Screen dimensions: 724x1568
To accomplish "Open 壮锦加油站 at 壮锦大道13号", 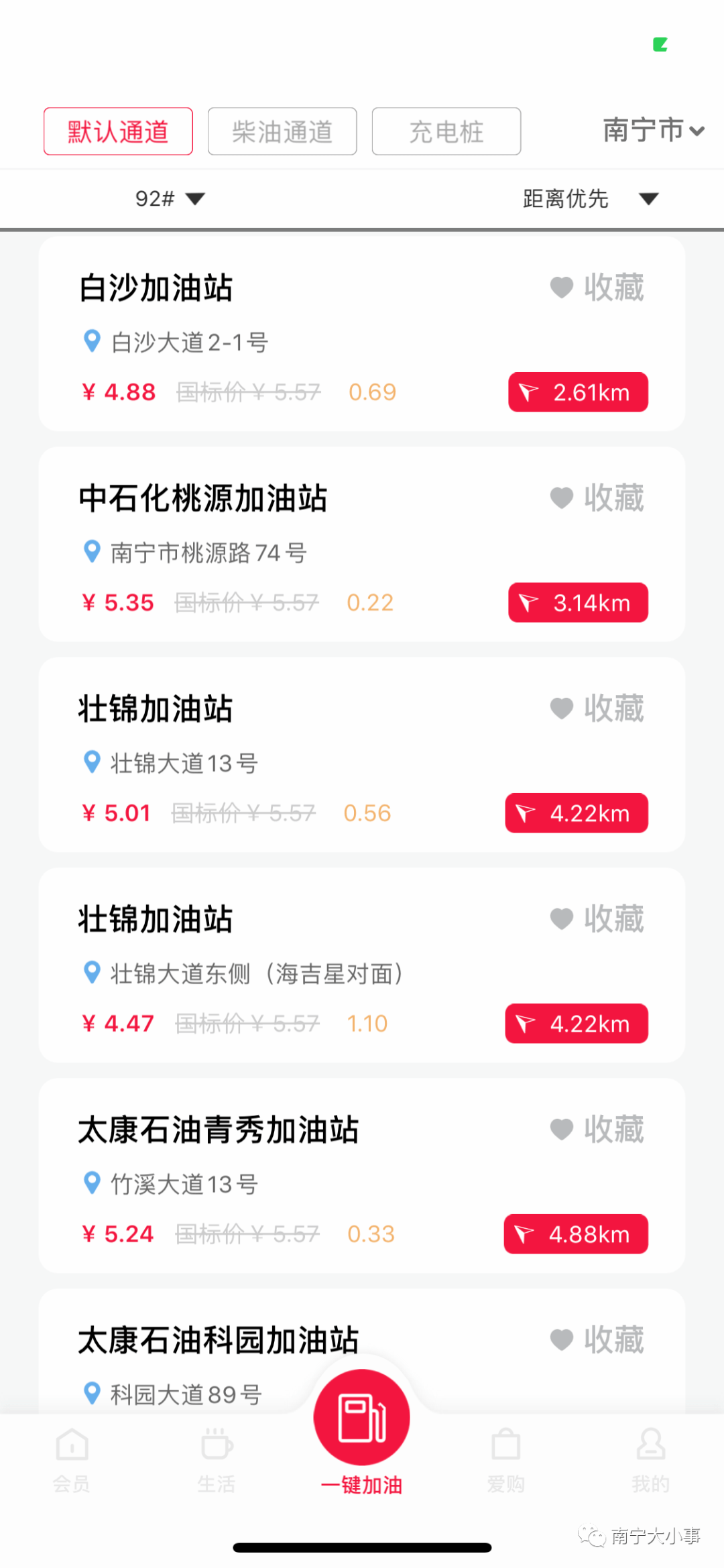I will pyautogui.click(x=362, y=755).
